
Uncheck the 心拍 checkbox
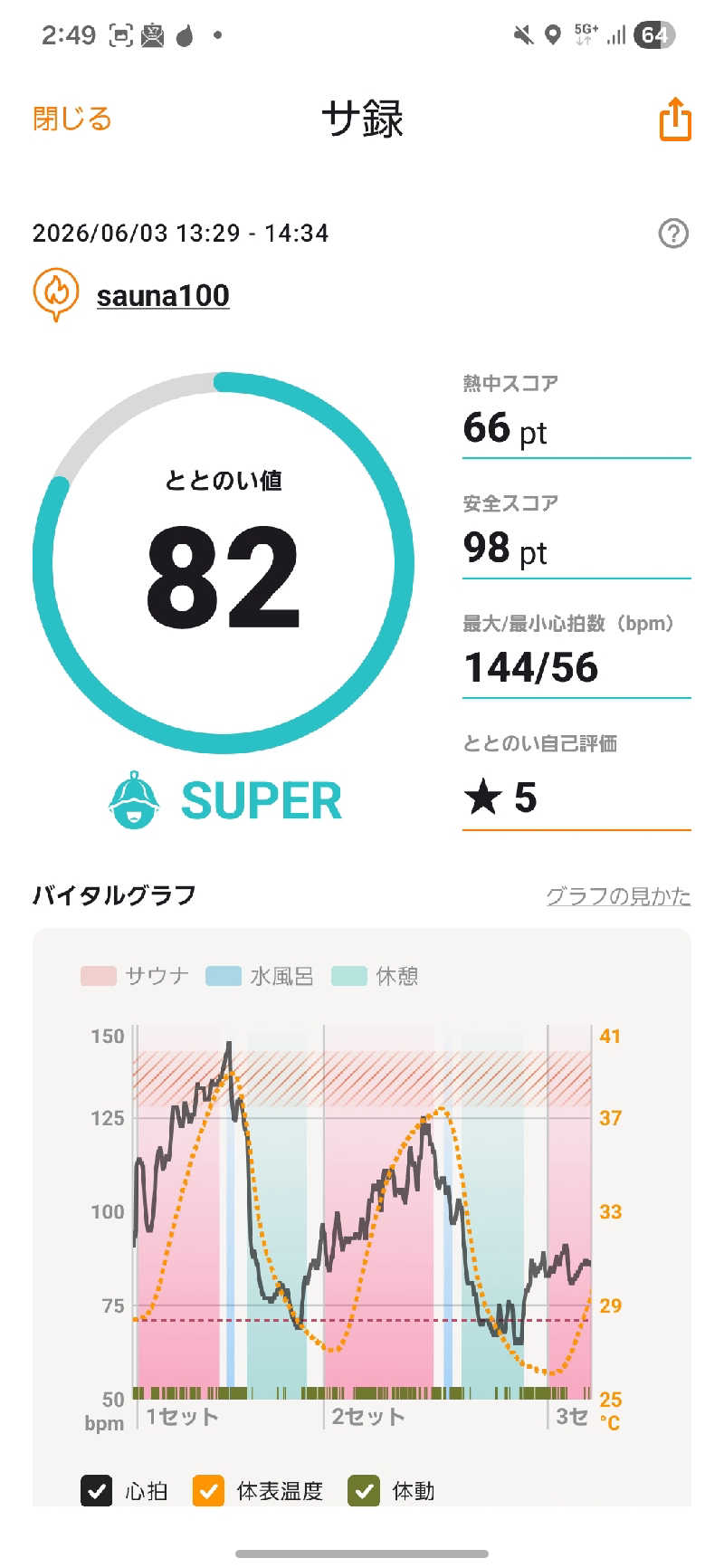97,1491
